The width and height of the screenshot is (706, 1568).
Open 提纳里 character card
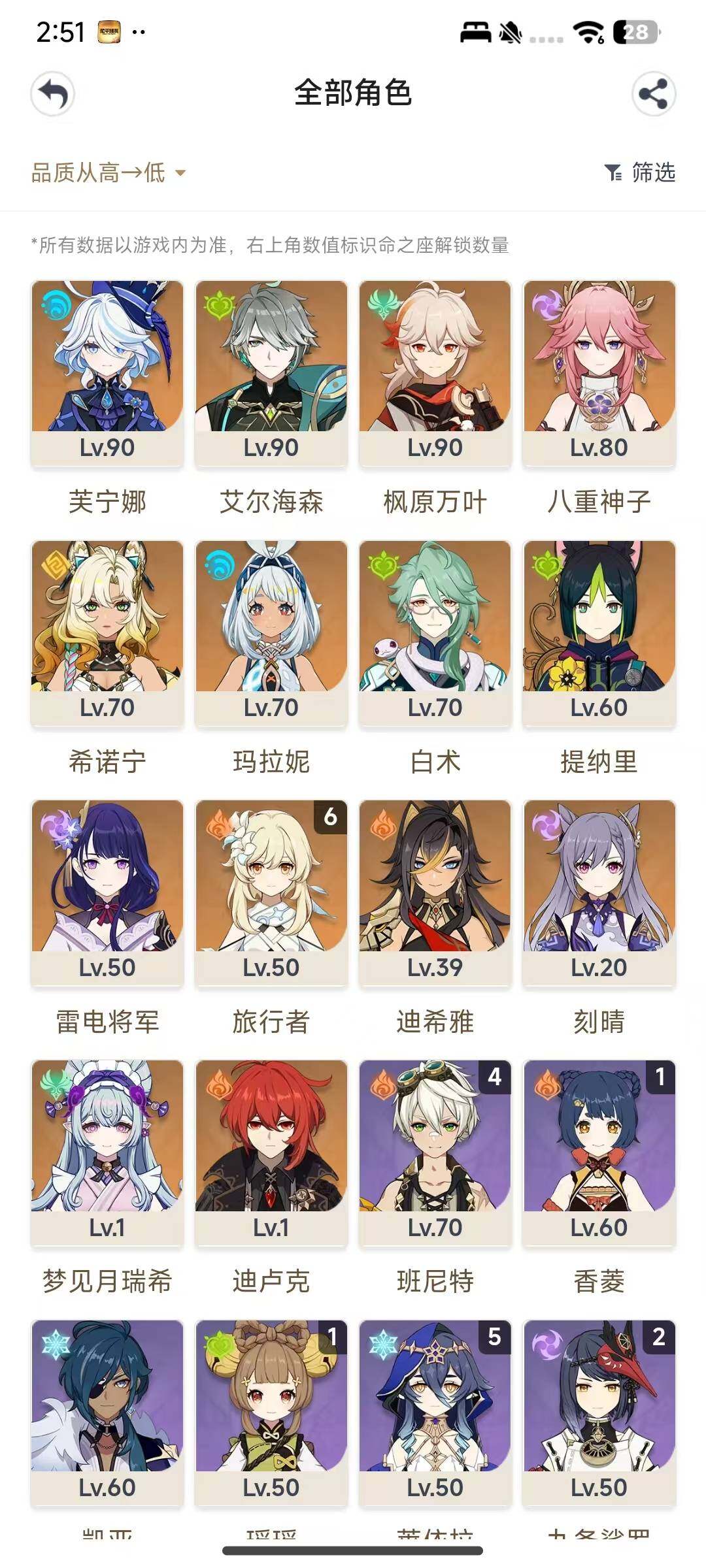[599, 632]
